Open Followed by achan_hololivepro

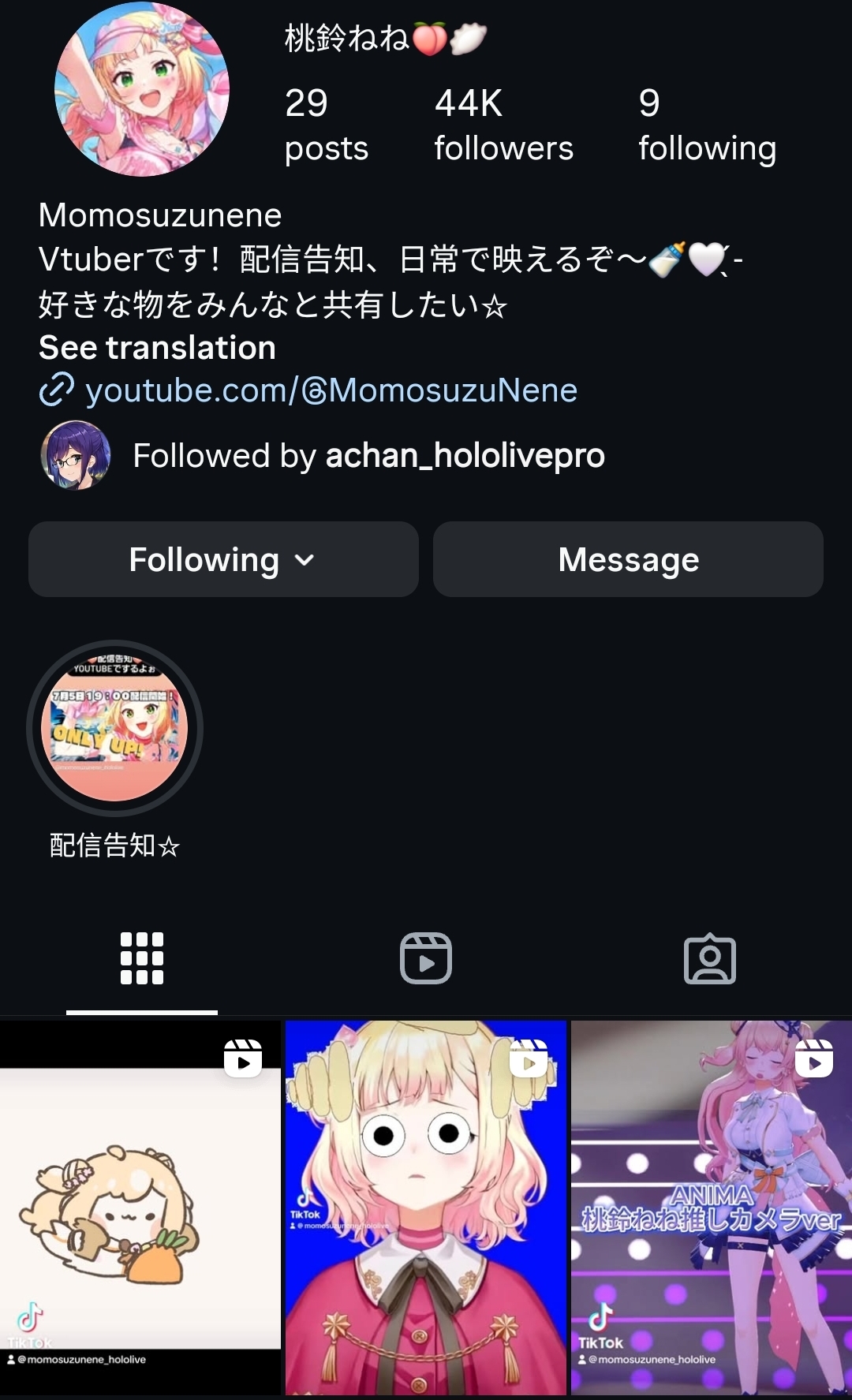coord(368,455)
